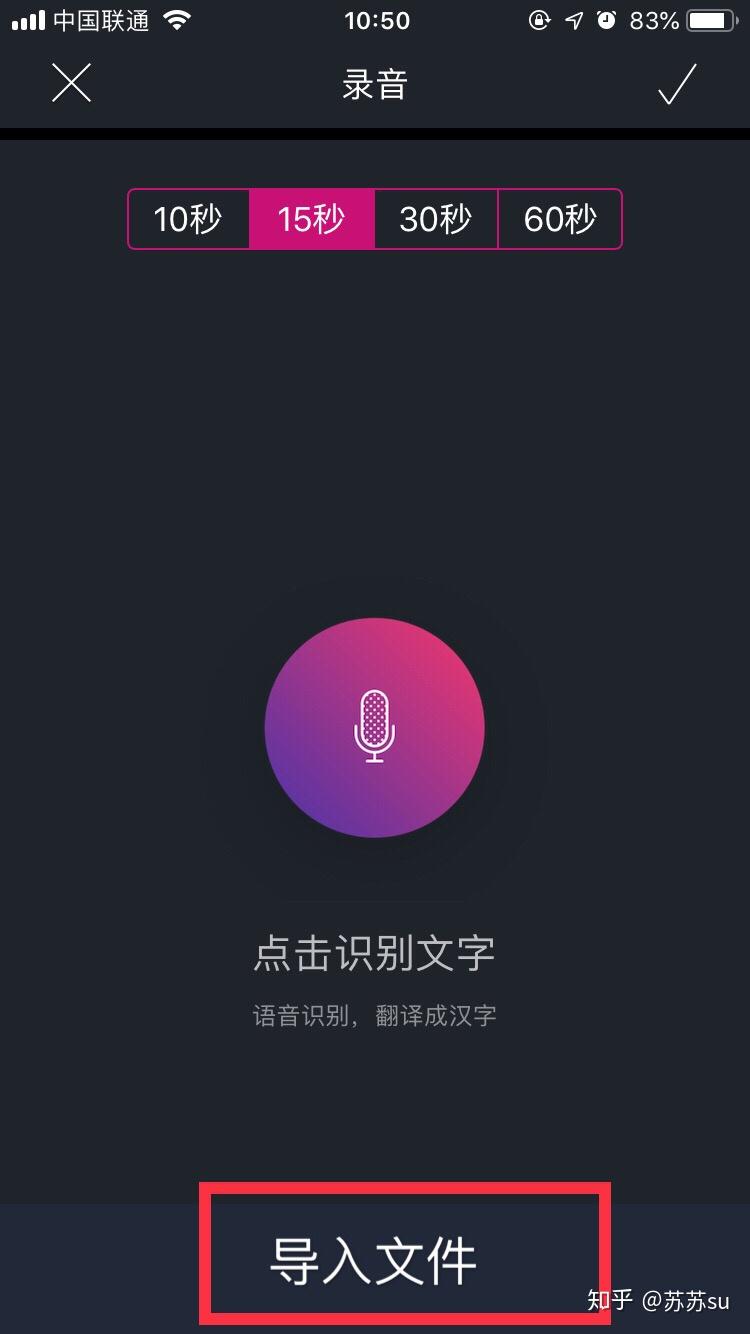750x1334 pixels.
Task: Switch to the 15秒 segment
Action: (x=312, y=219)
